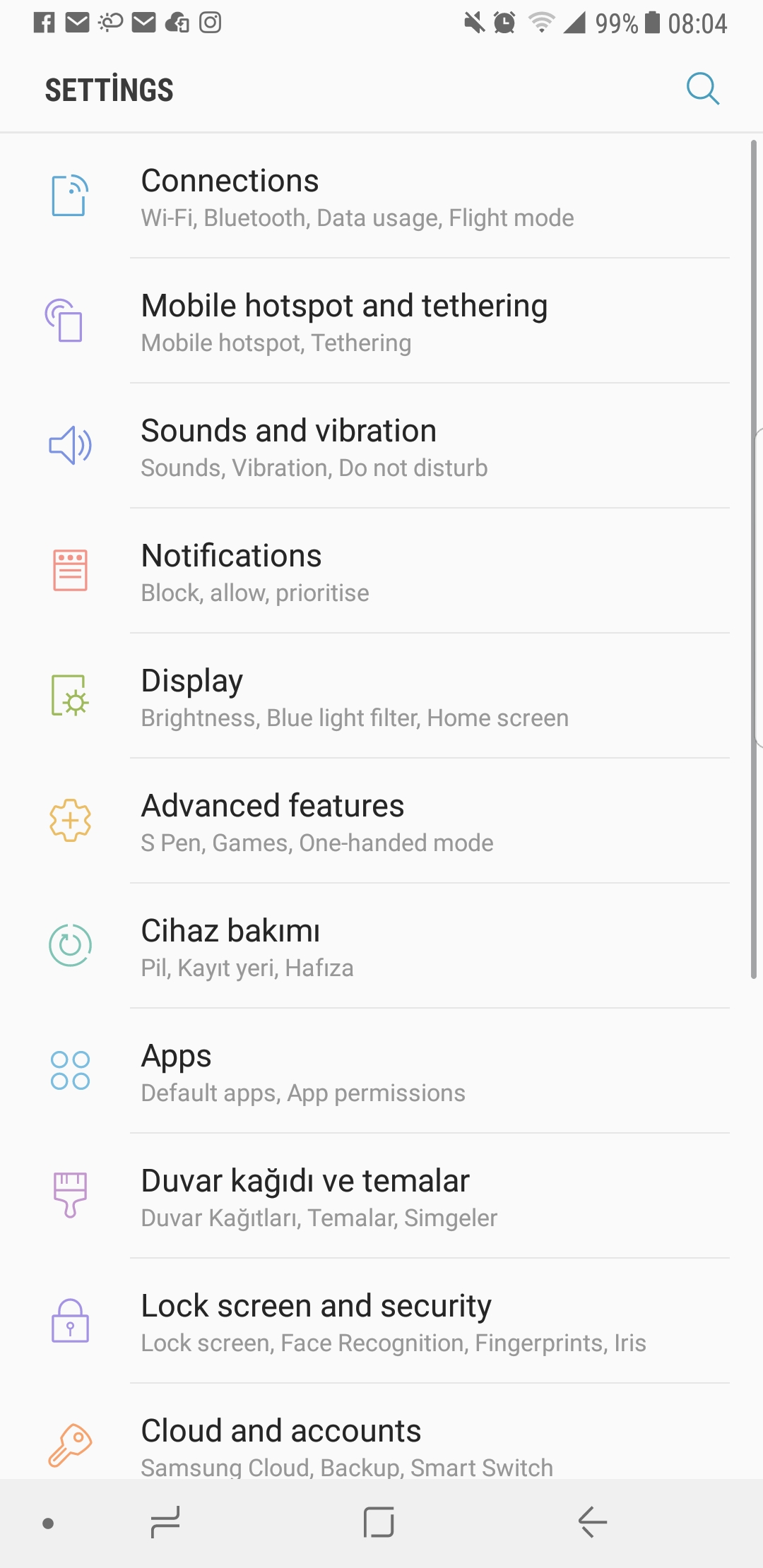Viewport: 763px width, 1568px height.
Task: Tap the back navigation button
Action: tap(593, 1522)
